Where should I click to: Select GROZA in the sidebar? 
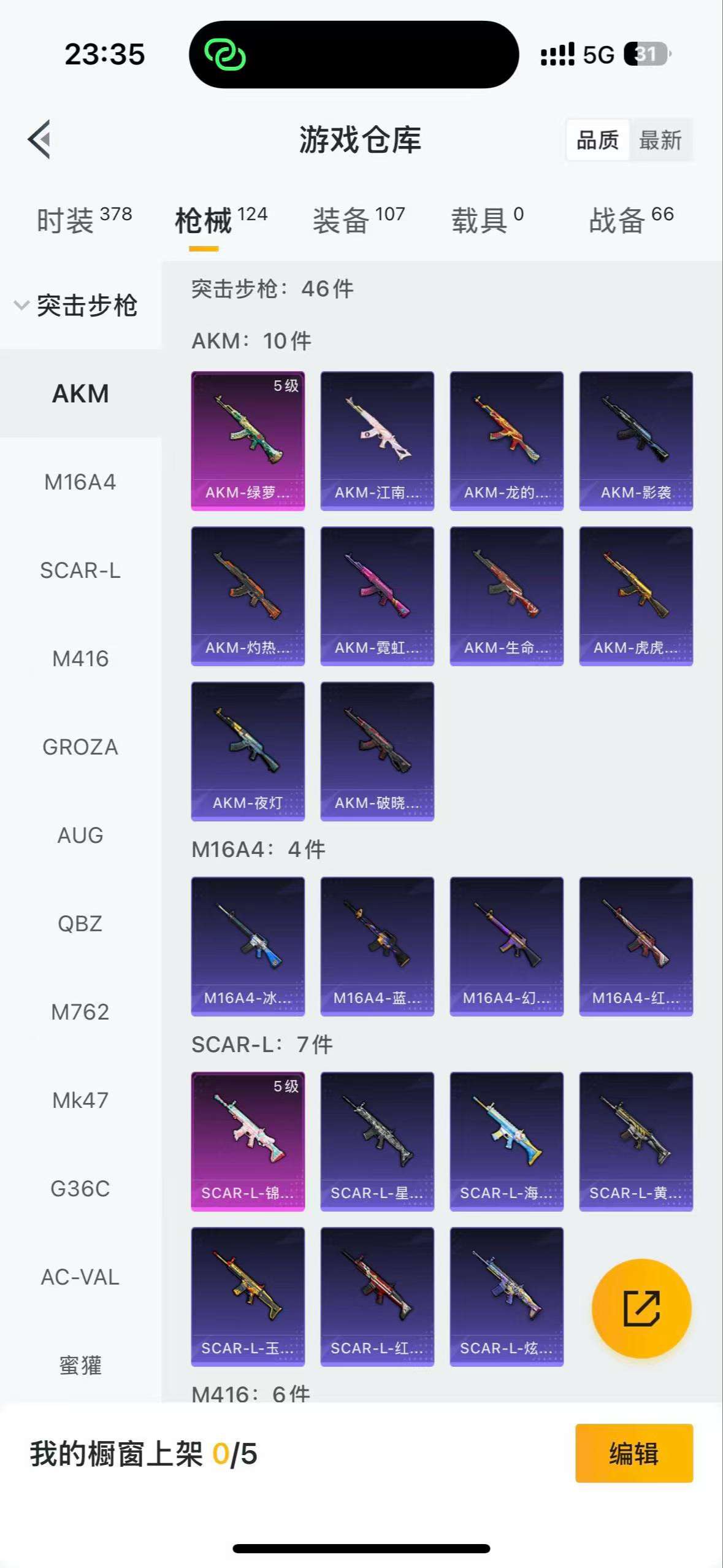(x=80, y=747)
